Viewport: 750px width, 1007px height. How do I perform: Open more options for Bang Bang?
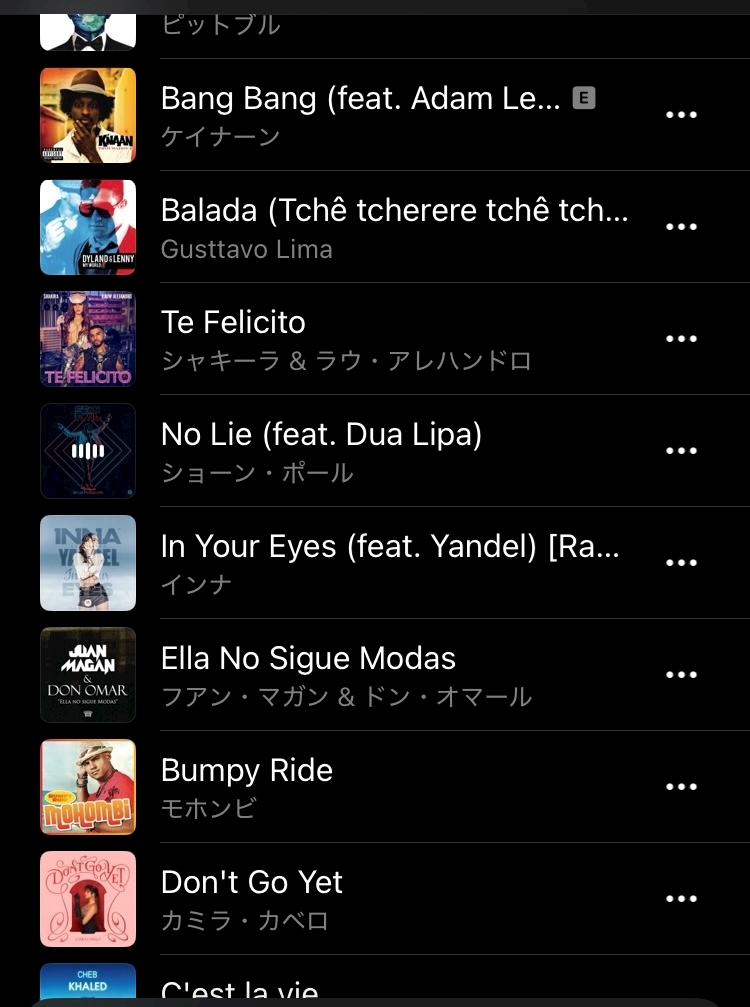[x=681, y=115]
